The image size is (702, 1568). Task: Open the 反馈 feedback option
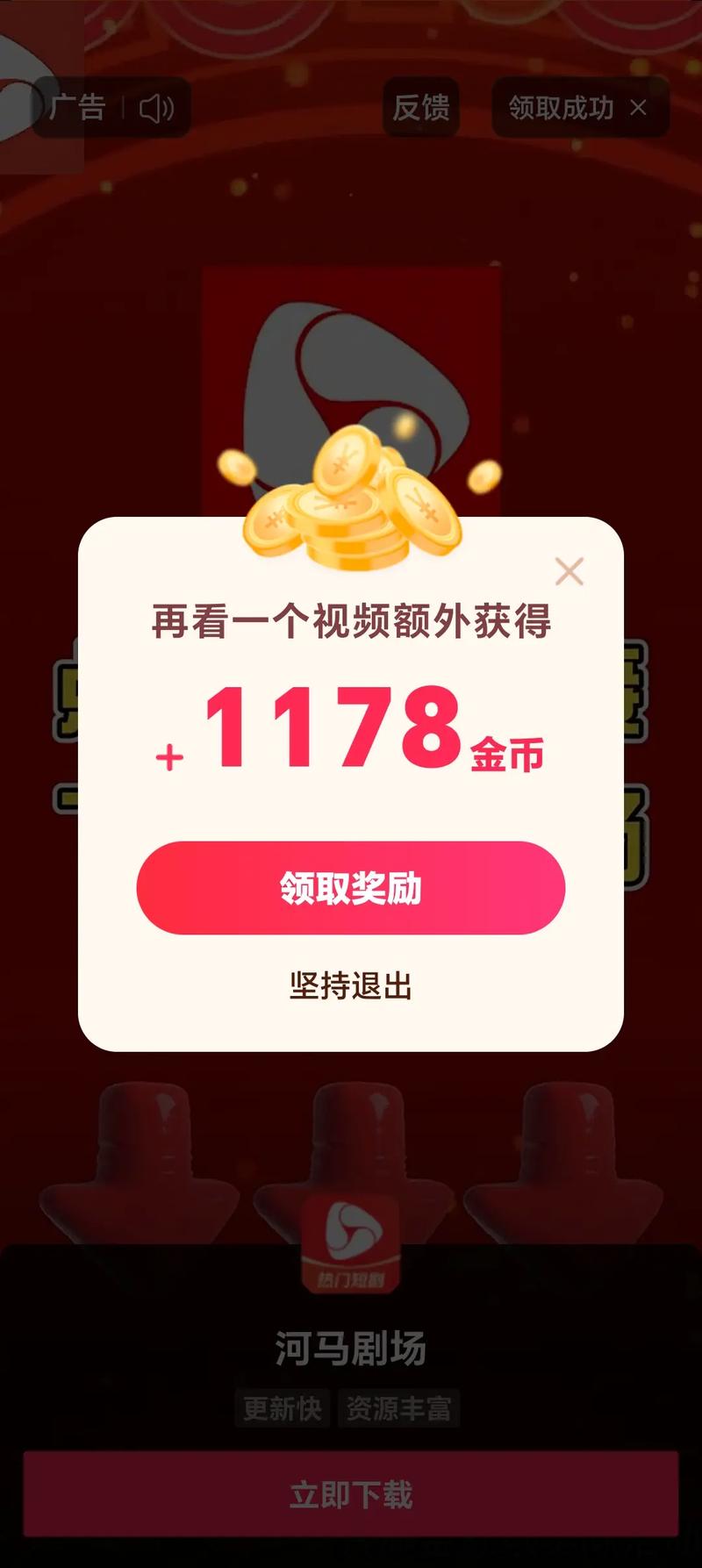(x=421, y=108)
